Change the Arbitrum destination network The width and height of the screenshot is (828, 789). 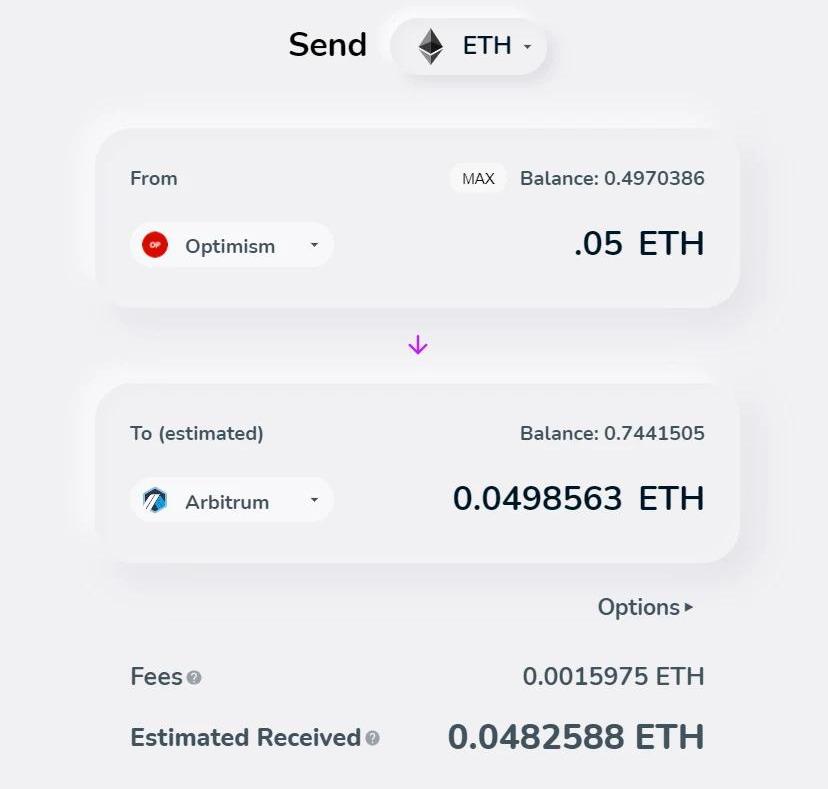tap(232, 500)
